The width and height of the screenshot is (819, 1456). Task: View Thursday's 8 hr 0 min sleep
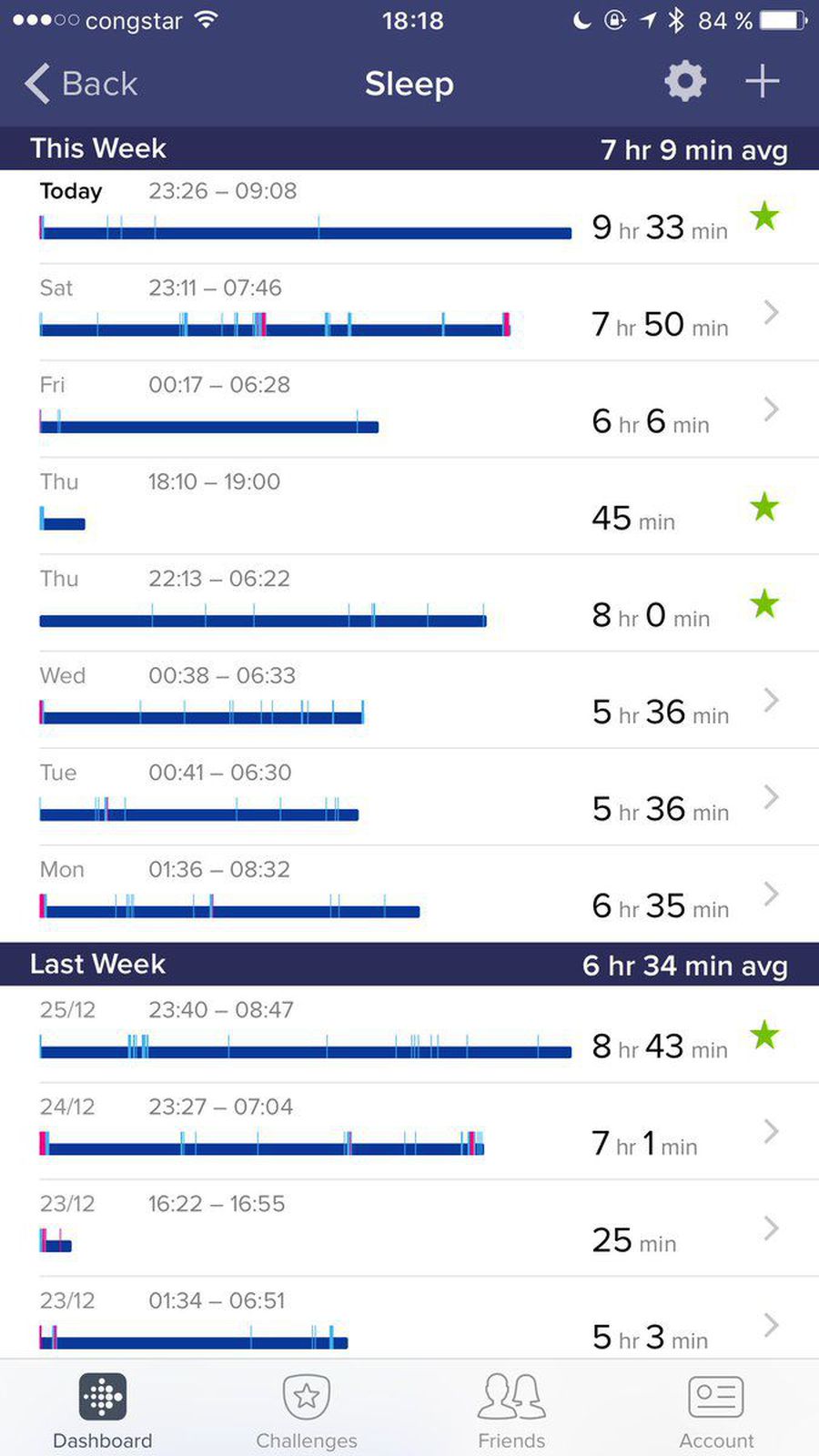coord(409,603)
